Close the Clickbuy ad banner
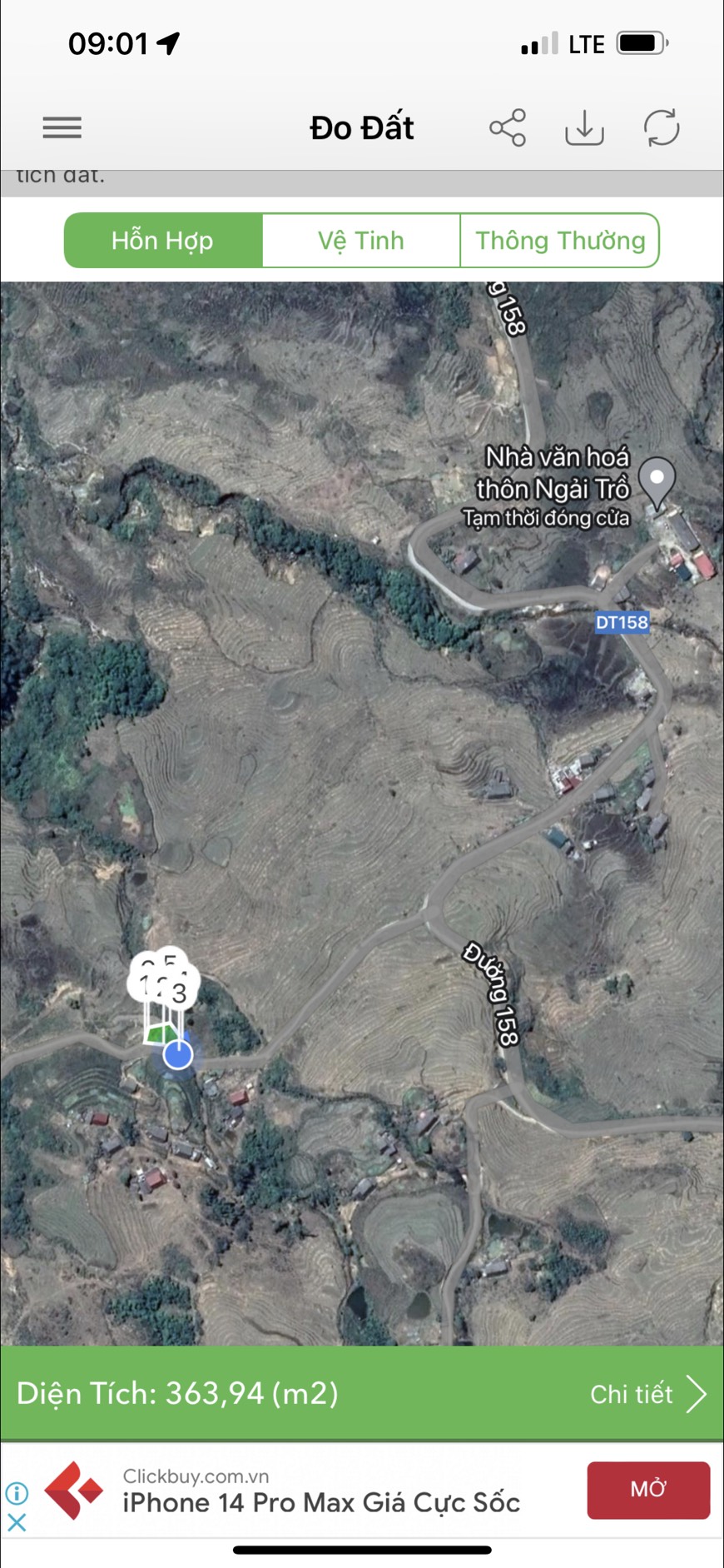This screenshot has height=1568, width=724. click(x=17, y=1522)
